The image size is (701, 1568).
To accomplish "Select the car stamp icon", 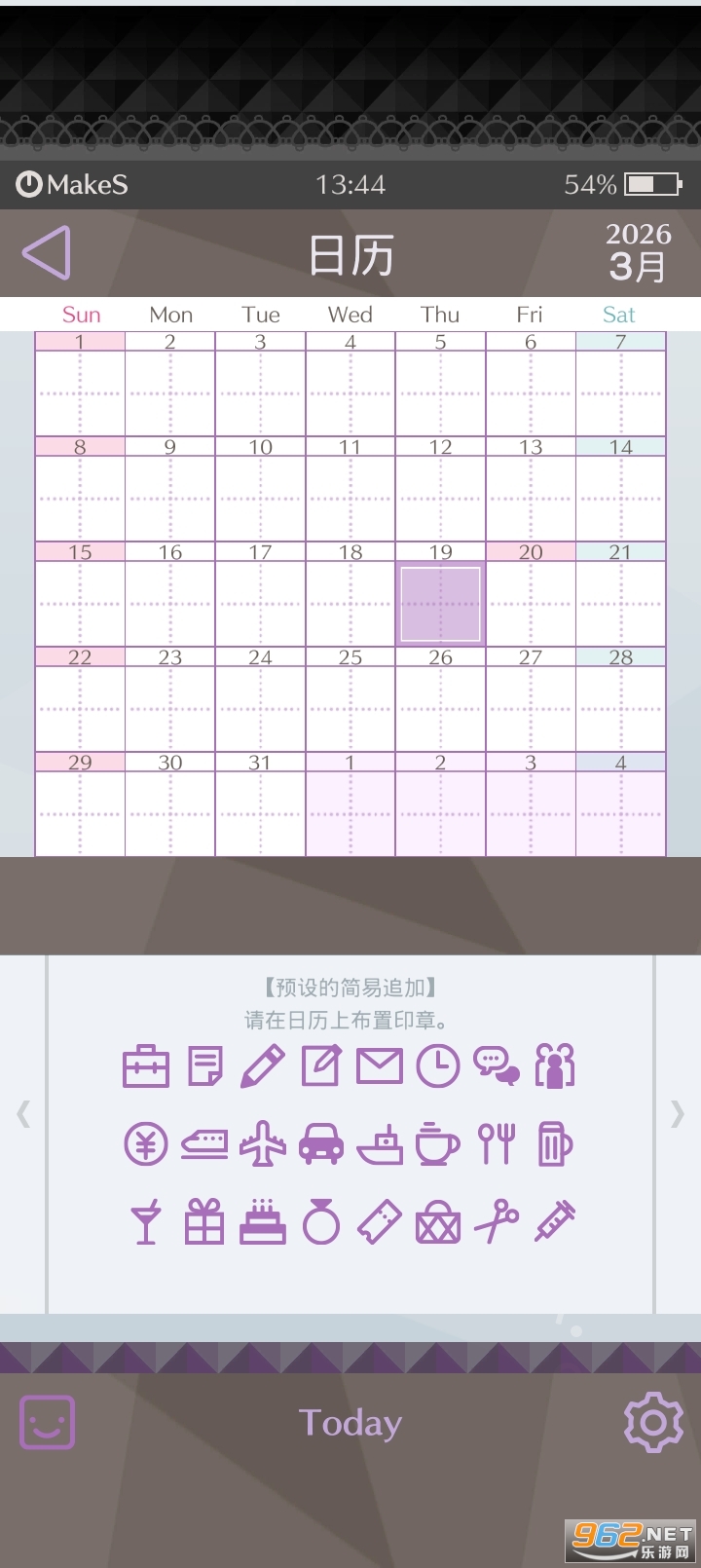I will tap(321, 1143).
